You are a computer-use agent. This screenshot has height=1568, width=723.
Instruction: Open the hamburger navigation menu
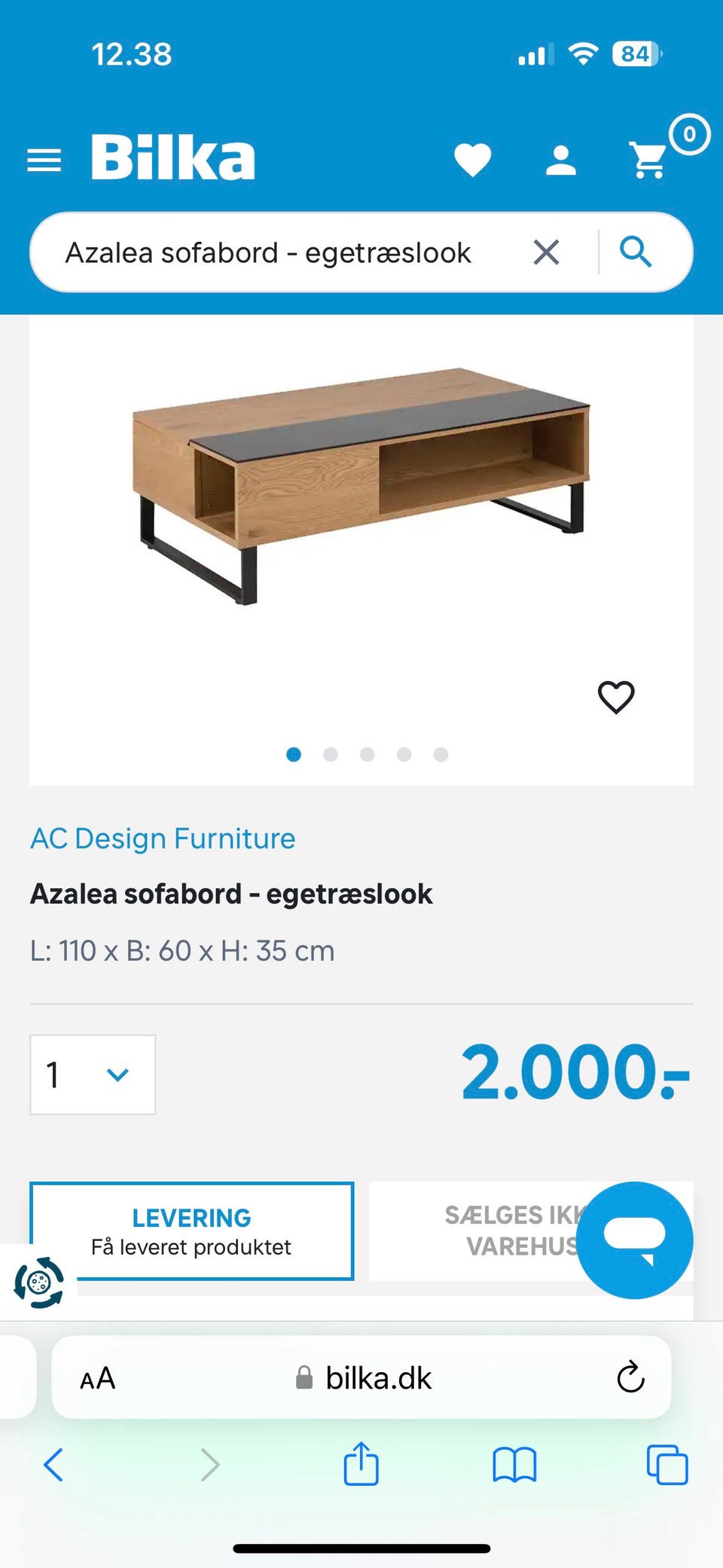coord(44,158)
